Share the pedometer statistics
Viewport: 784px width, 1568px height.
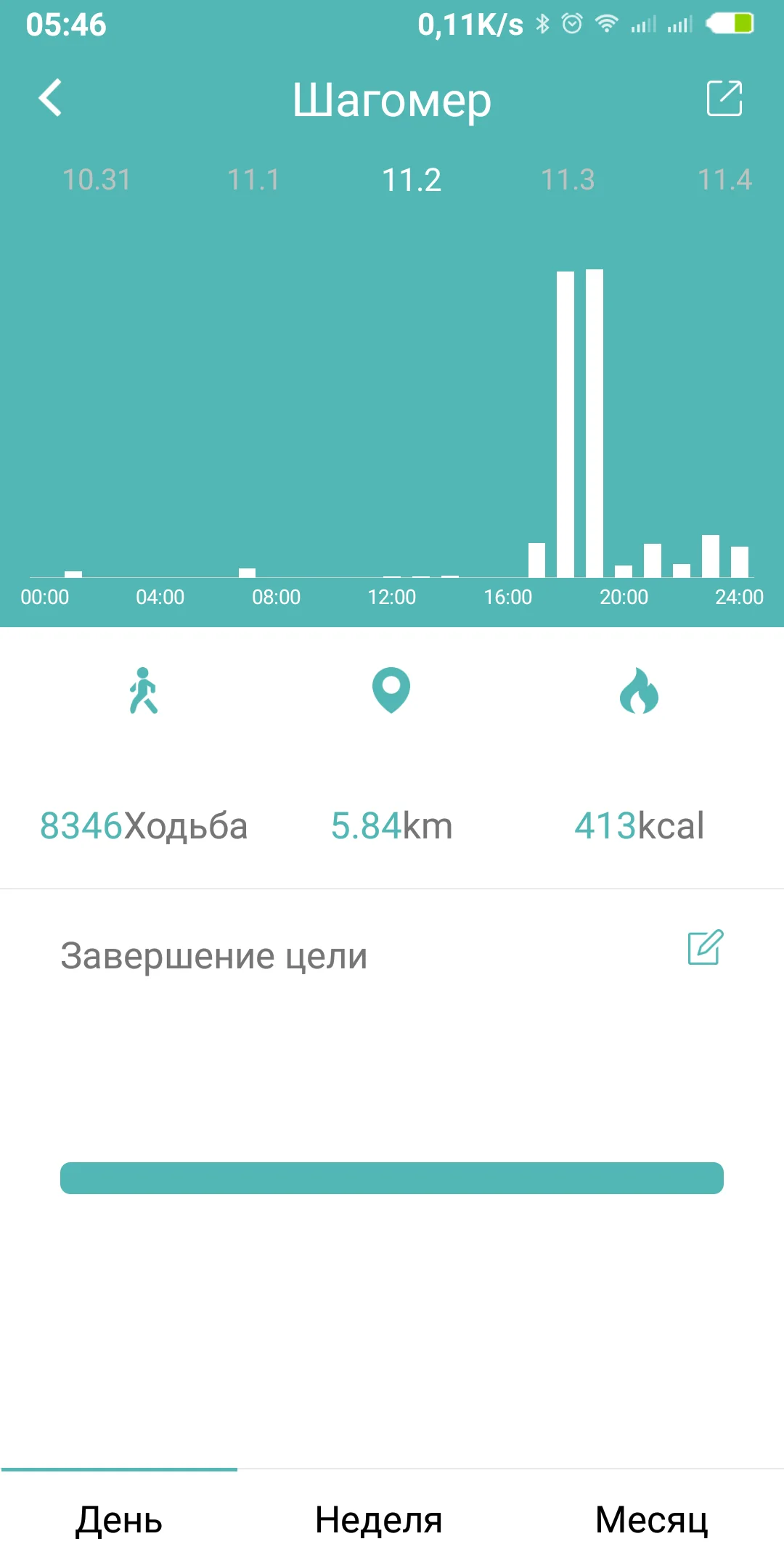[724, 98]
